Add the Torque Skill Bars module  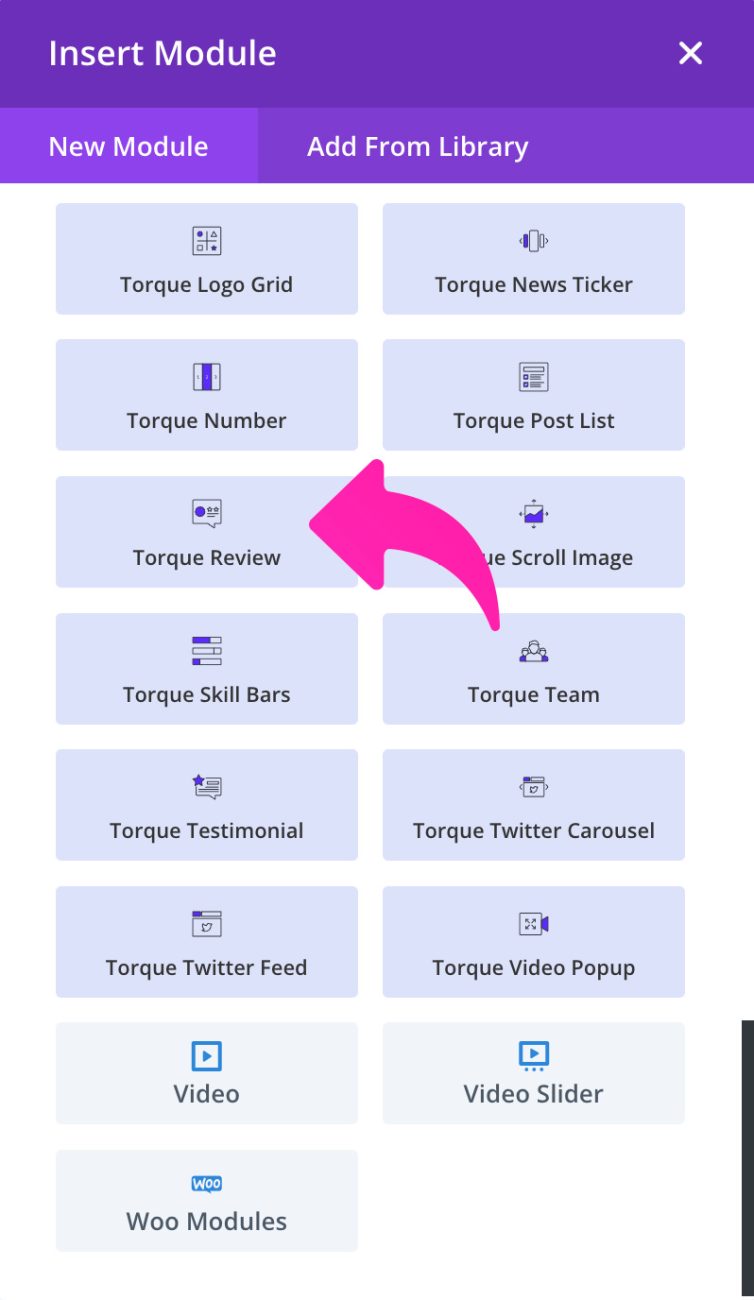[206, 668]
